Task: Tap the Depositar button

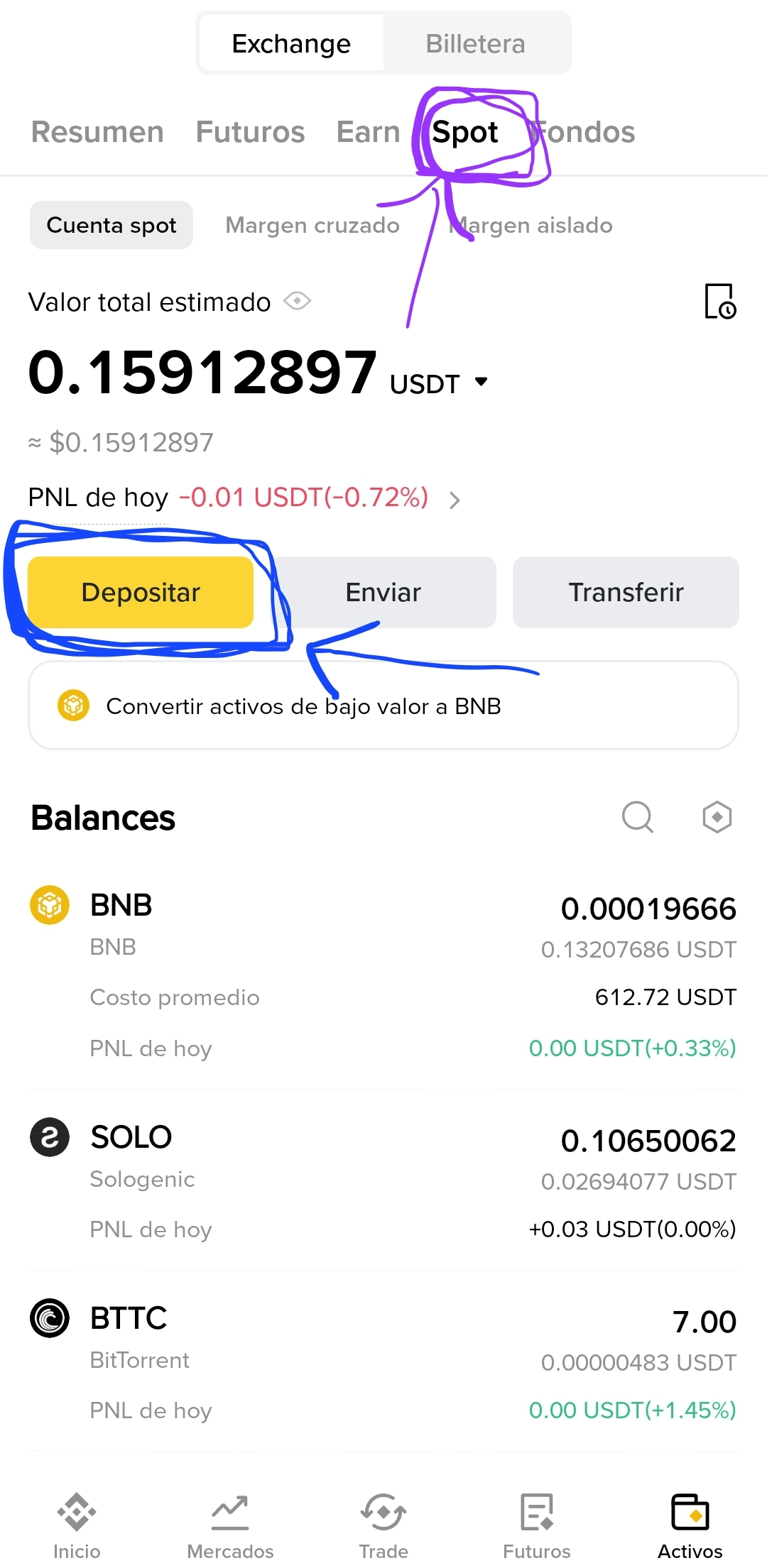Action: click(141, 592)
